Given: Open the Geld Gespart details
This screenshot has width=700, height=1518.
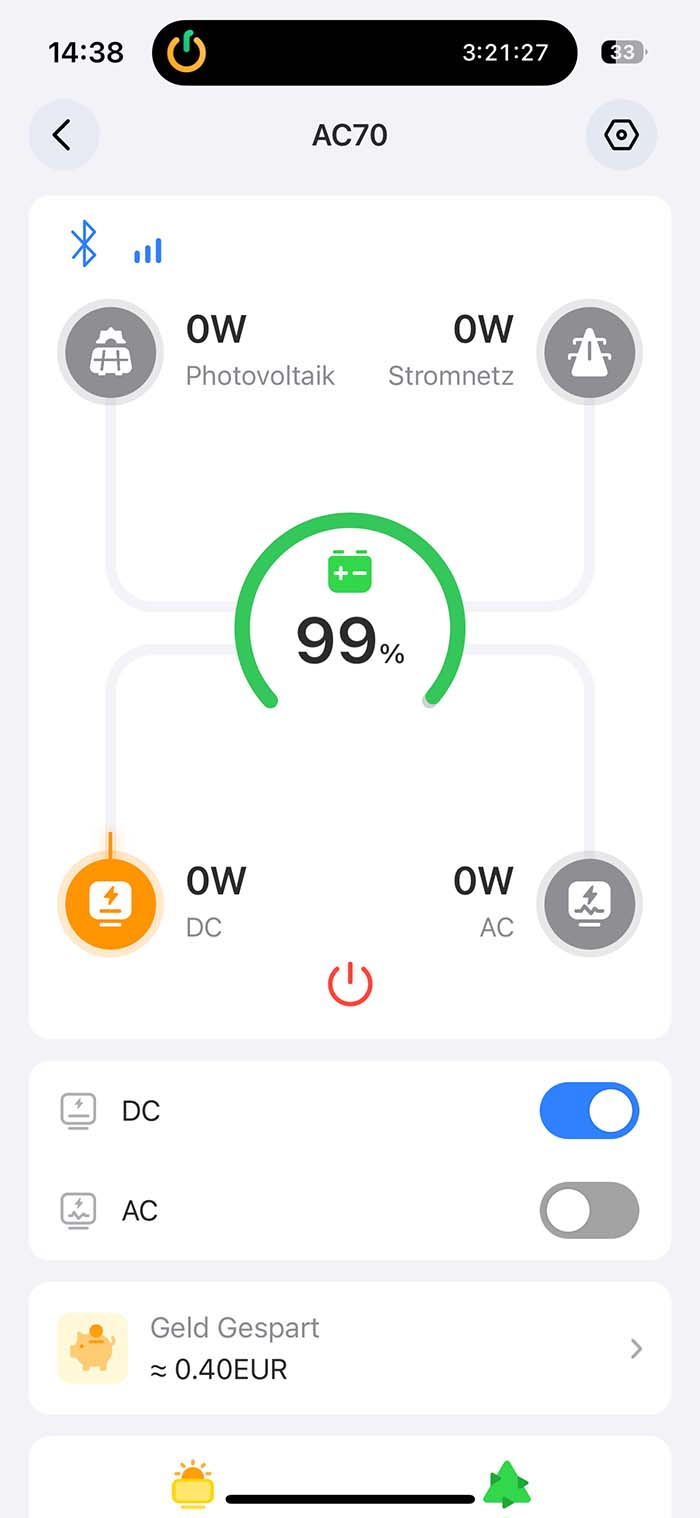Looking at the screenshot, I should [350, 1348].
